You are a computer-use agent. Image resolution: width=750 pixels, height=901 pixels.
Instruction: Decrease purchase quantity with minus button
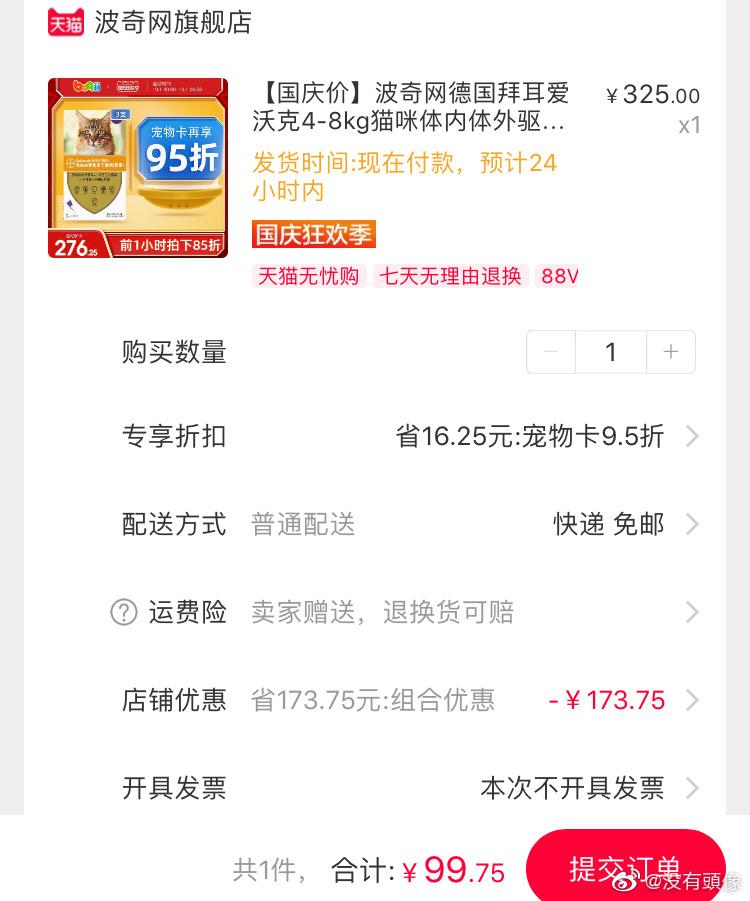pos(551,352)
